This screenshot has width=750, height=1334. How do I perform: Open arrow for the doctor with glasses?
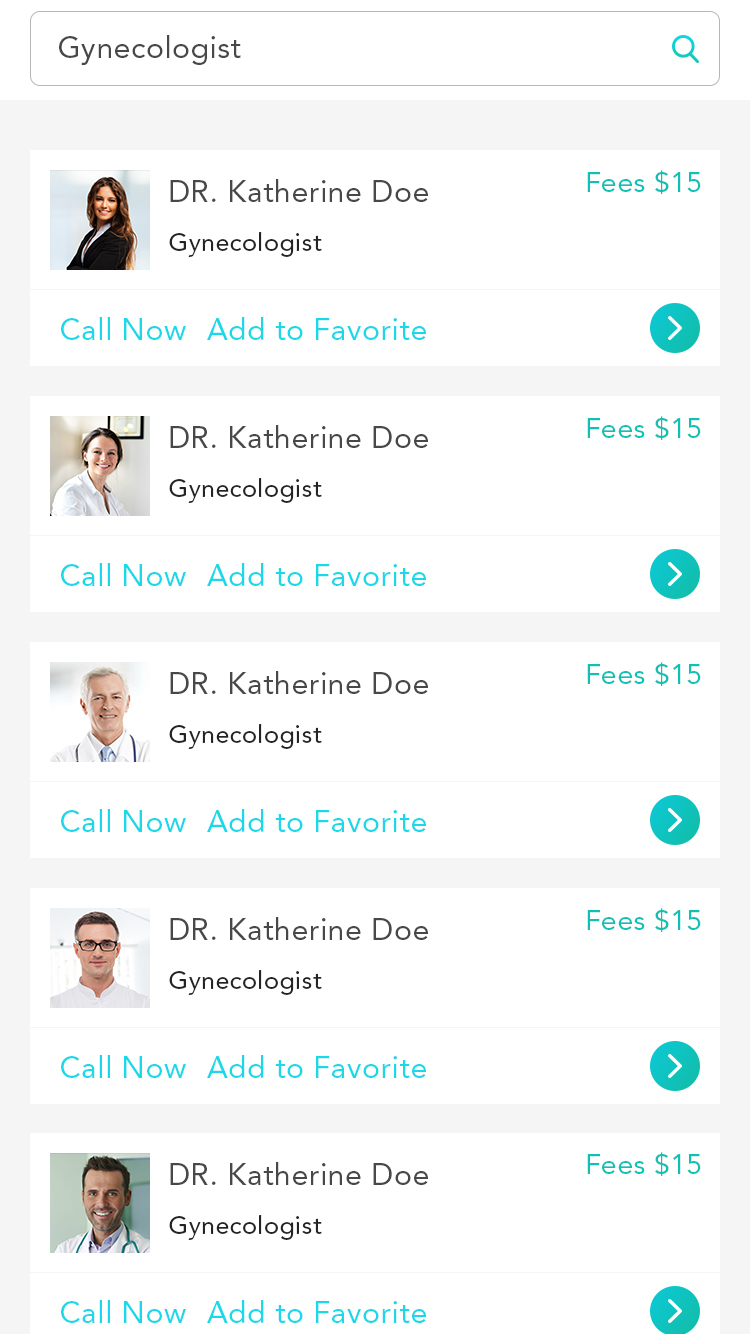click(x=675, y=1066)
